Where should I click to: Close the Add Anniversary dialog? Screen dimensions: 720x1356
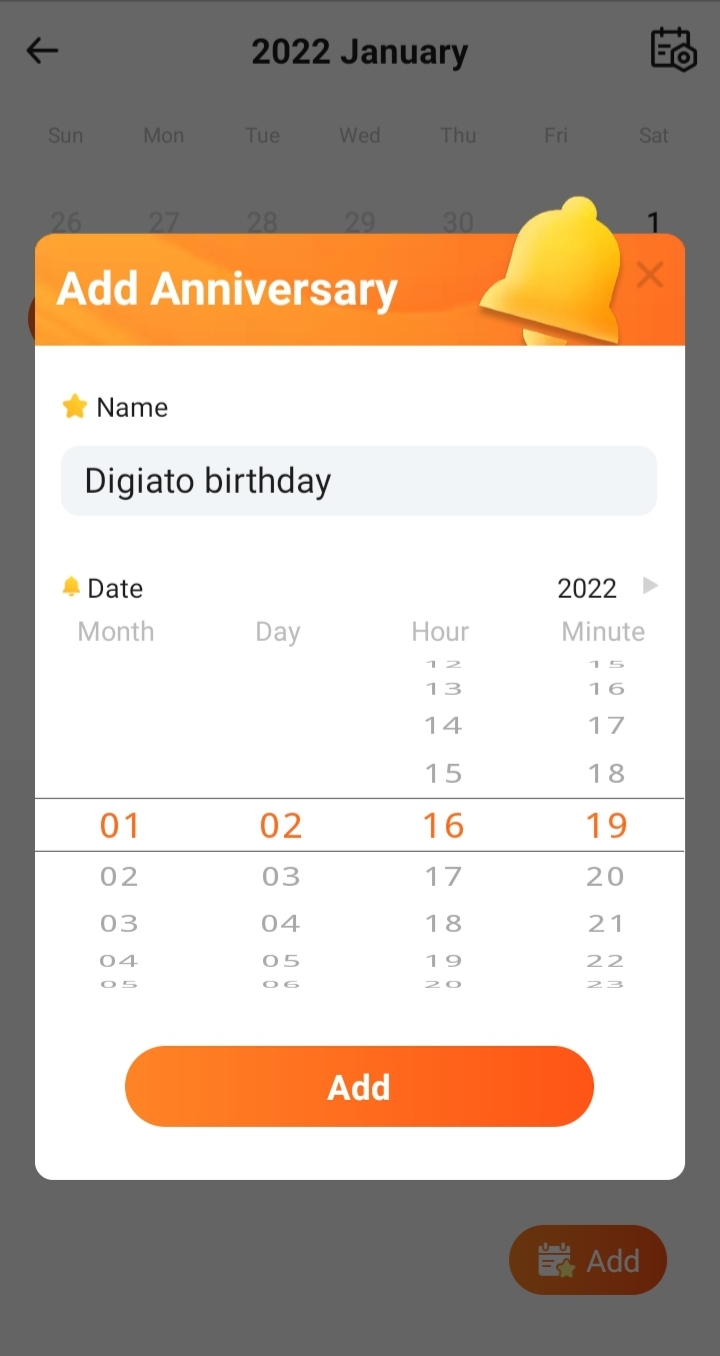coord(650,274)
